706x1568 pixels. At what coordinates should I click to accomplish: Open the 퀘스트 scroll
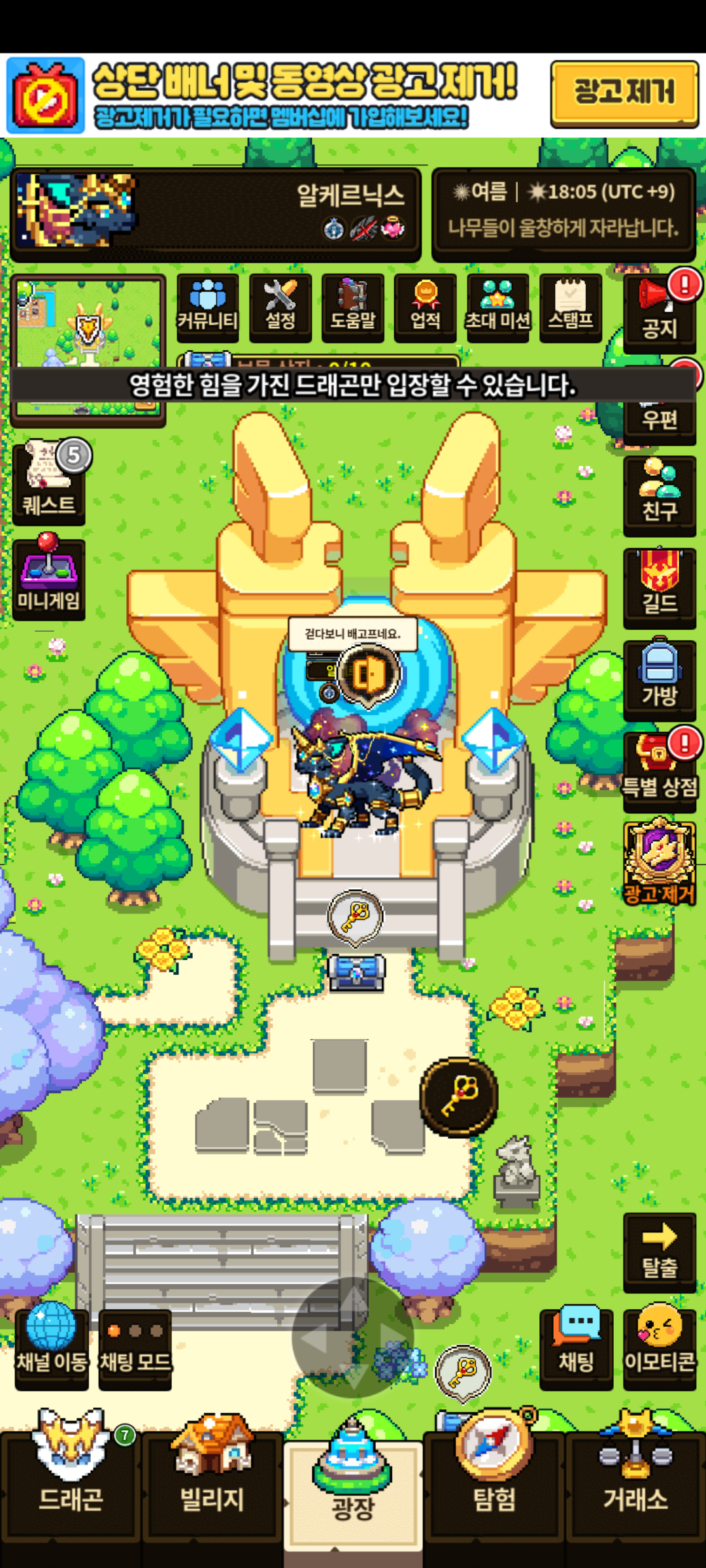click(48, 482)
